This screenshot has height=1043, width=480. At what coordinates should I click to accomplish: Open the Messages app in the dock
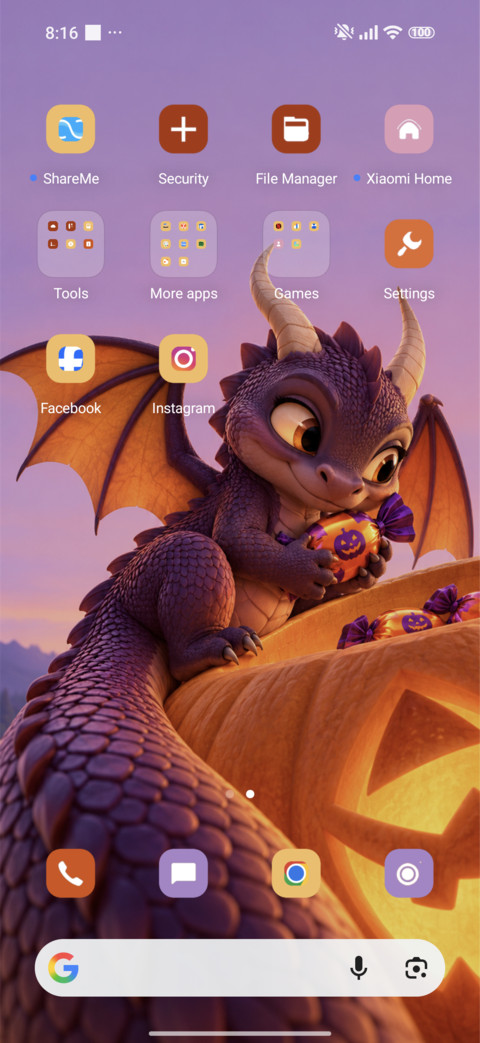pos(183,873)
